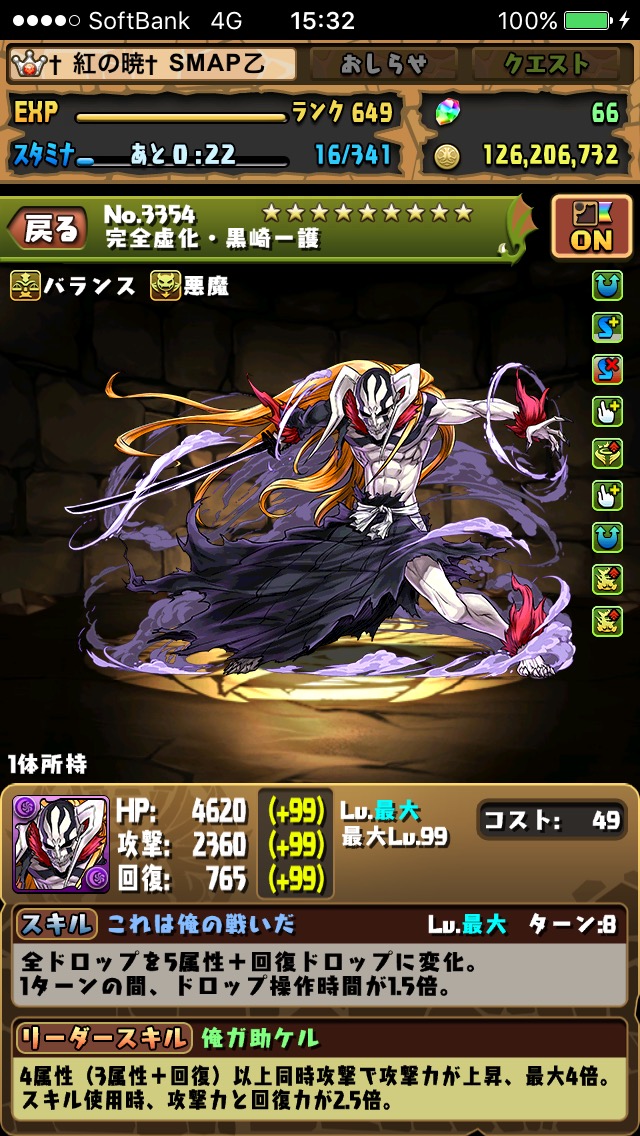Viewport: 640px width, 1136px height.
Task: Tap the リーダースキル leader skill label
Action: coord(104,1037)
